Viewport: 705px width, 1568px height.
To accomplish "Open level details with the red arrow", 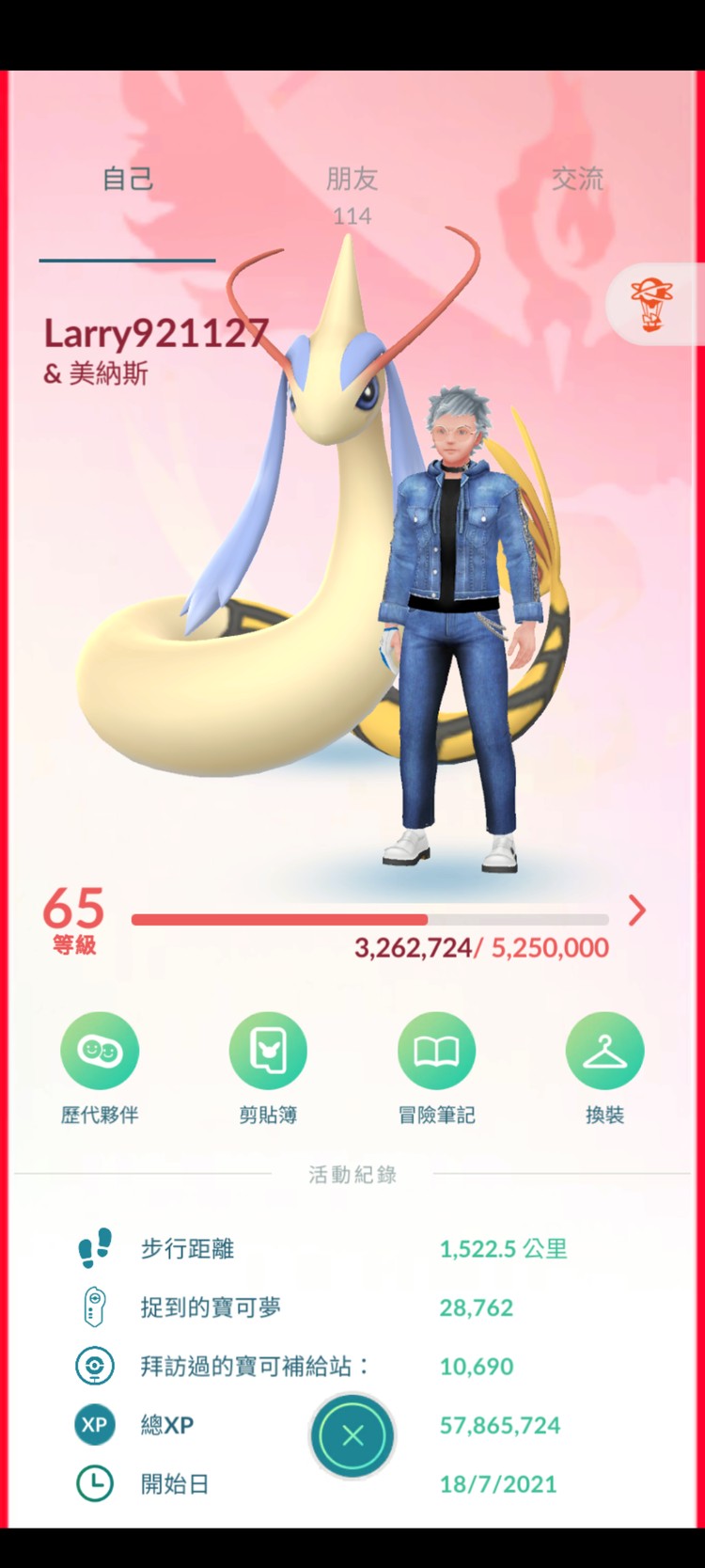I will click(636, 911).
